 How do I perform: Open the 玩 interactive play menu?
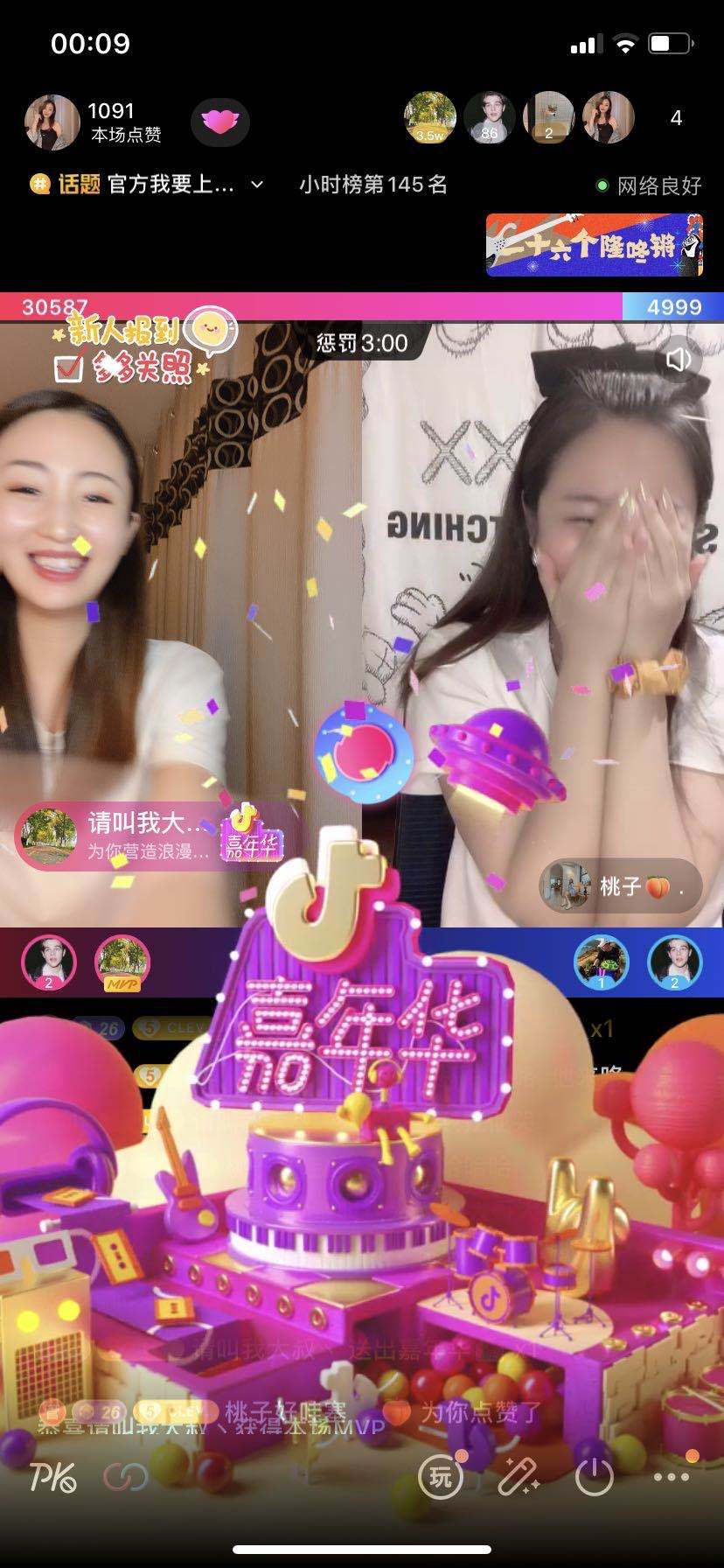point(440,1477)
